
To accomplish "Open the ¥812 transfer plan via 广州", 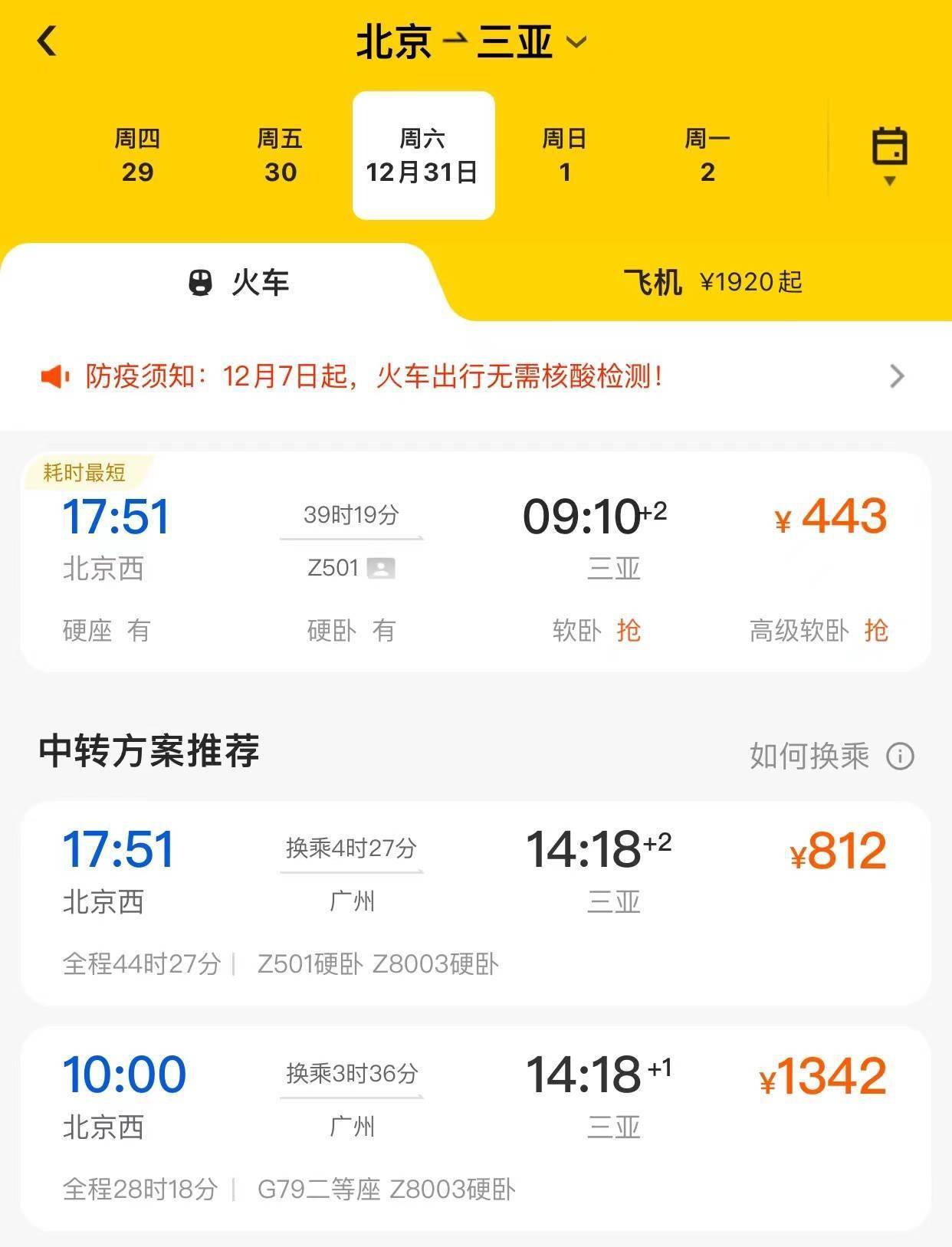I will (x=475, y=903).
